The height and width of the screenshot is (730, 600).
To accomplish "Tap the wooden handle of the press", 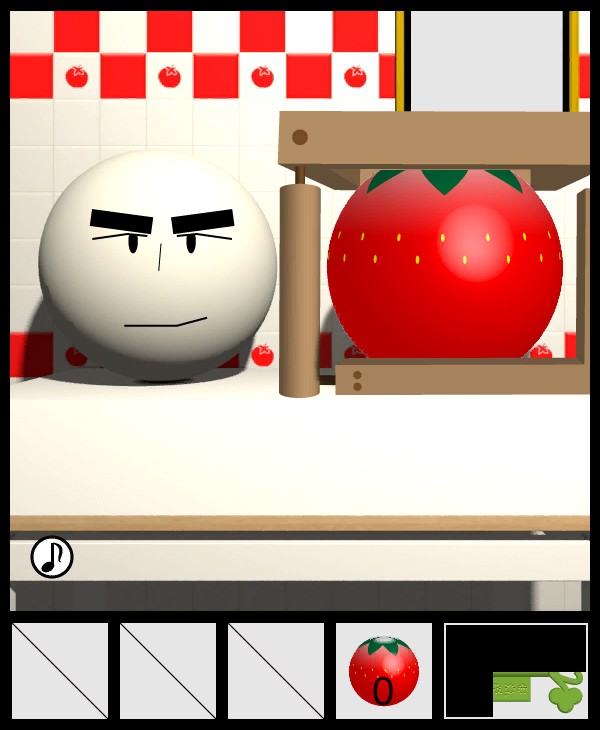I will tap(299, 290).
